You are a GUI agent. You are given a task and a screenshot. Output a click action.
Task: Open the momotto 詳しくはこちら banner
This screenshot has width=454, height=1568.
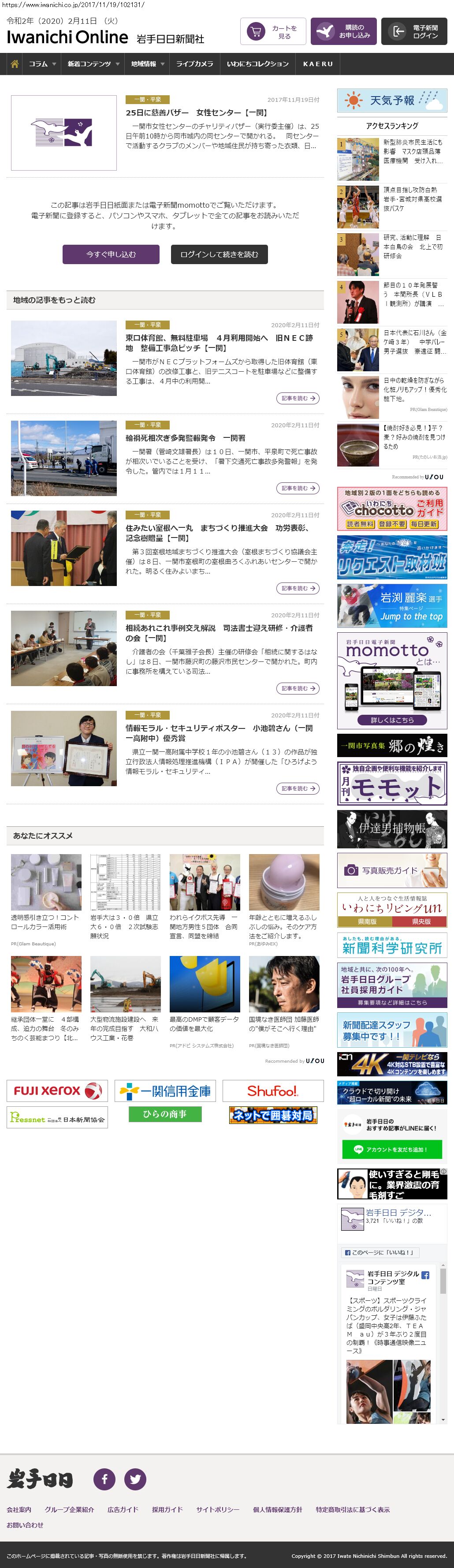[392, 720]
